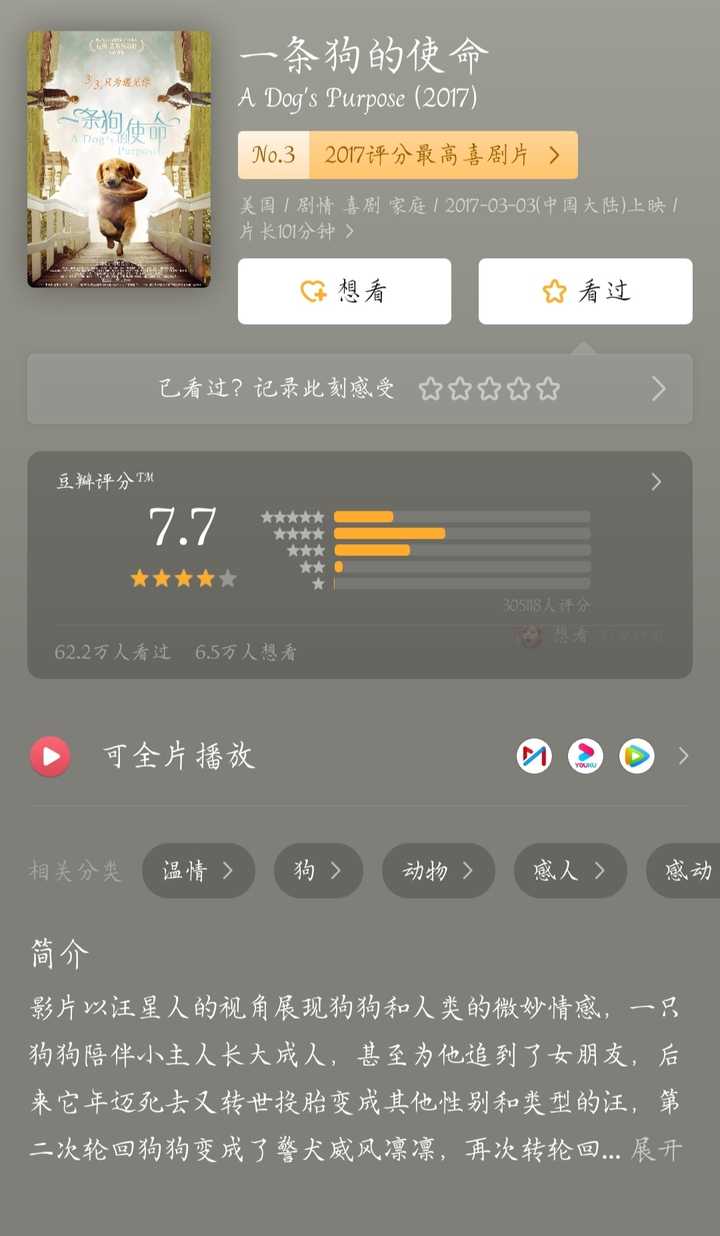Mark the movie as 想看
The height and width of the screenshot is (1236, 720).
pyautogui.click(x=344, y=291)
